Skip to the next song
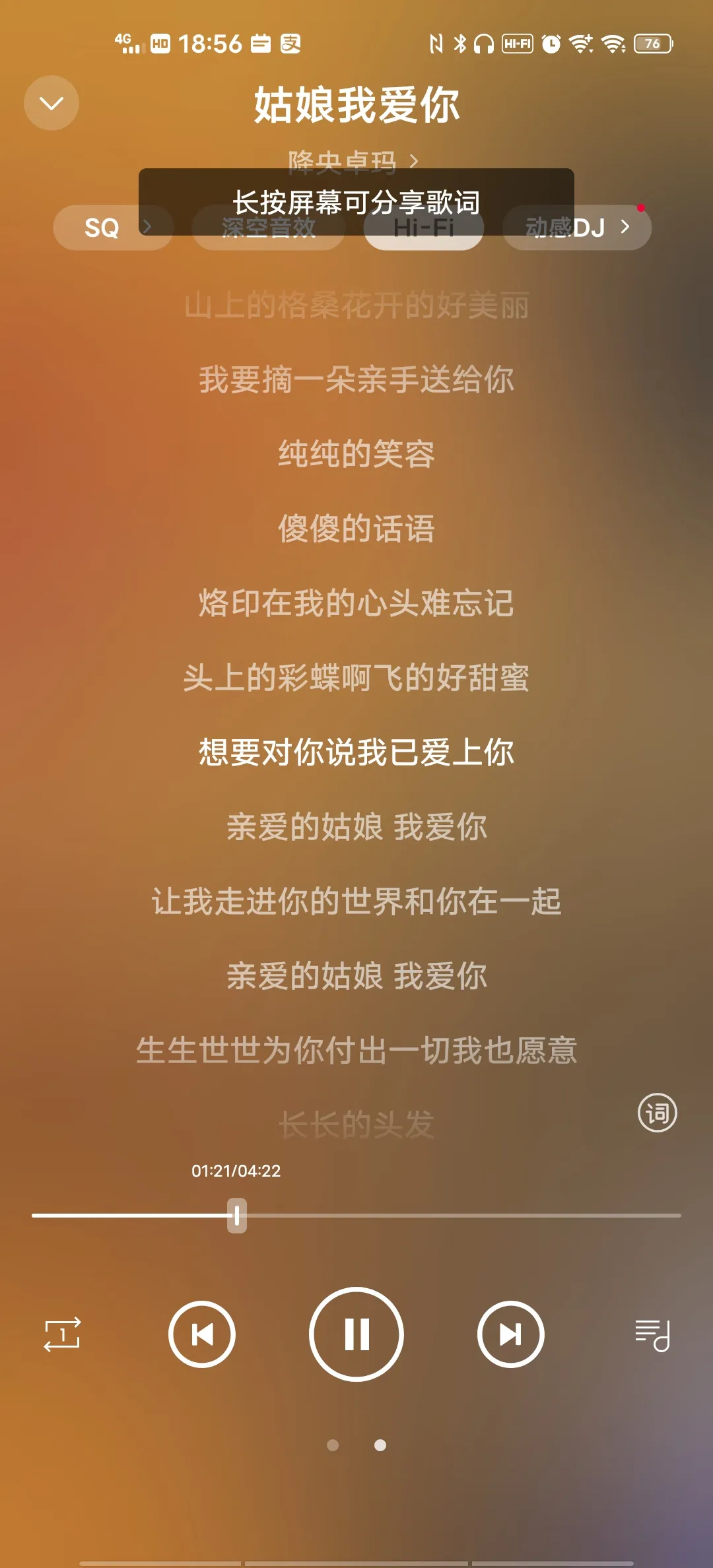The width and height of the screenshot is (713, 1568). point(510,1334)
